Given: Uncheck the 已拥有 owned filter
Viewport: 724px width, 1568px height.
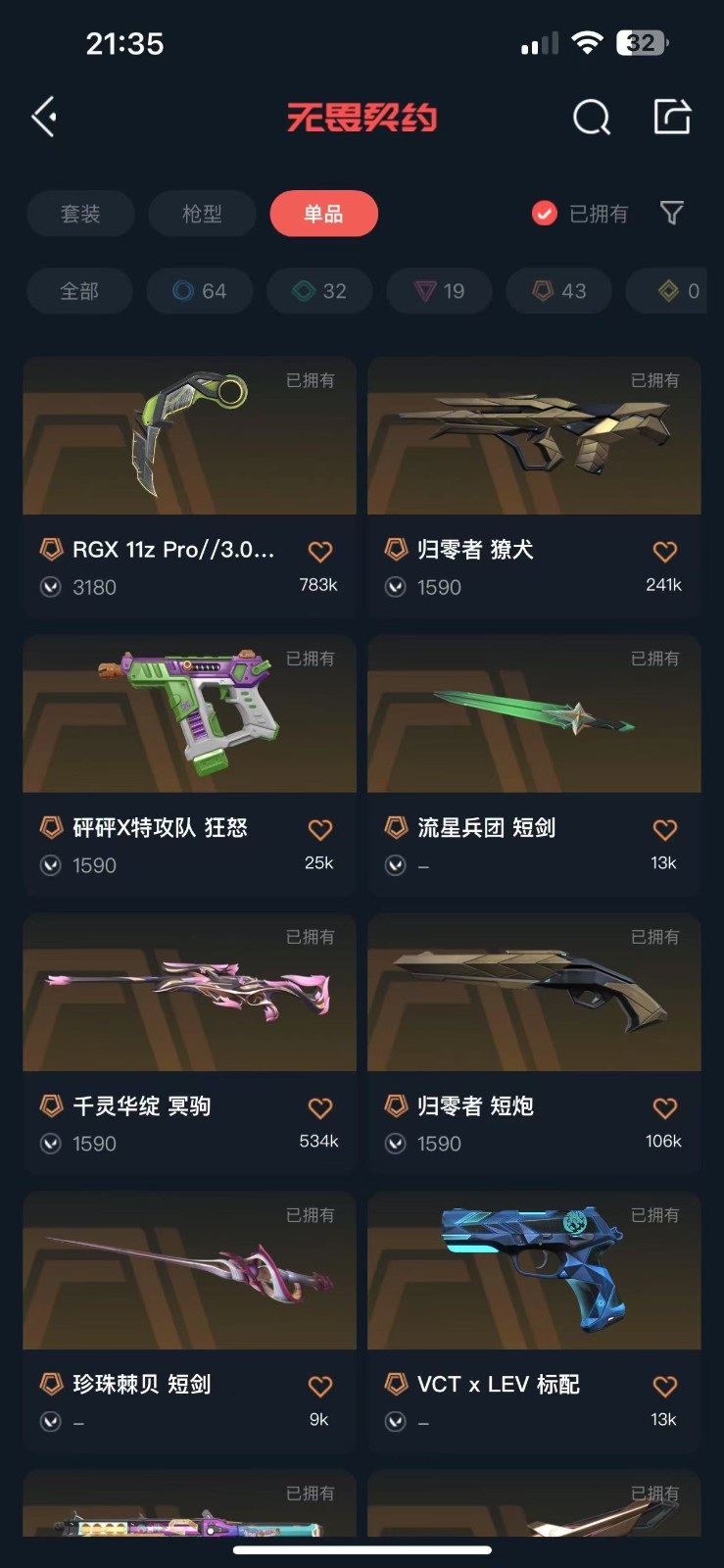Looking at the screenshot, I should point(545,214).
